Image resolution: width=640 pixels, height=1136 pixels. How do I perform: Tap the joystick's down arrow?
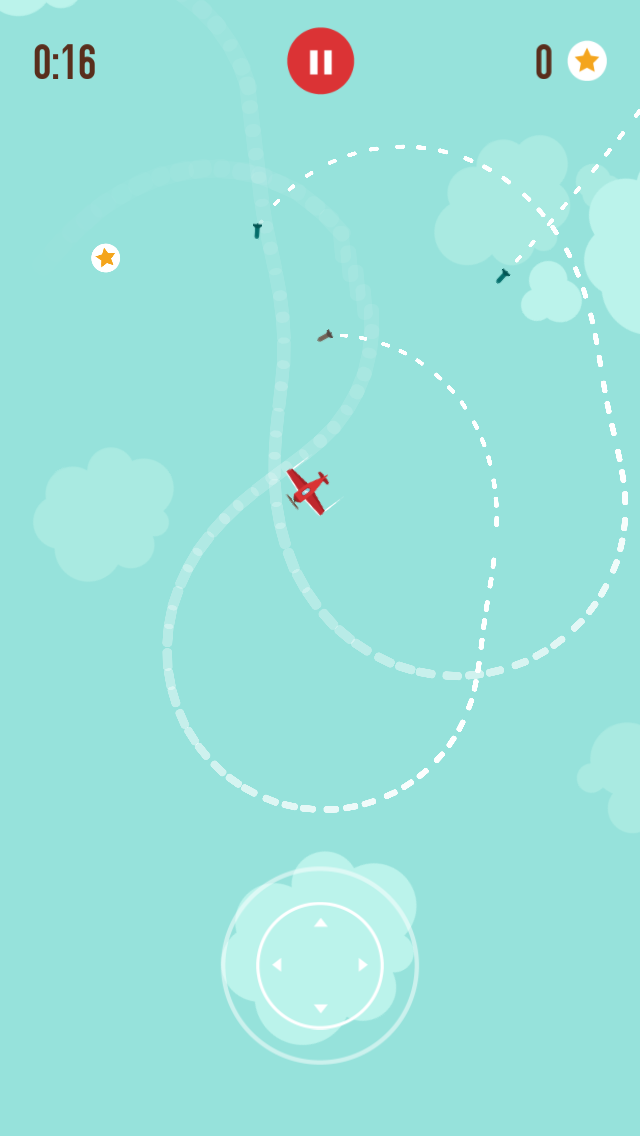320,1008
